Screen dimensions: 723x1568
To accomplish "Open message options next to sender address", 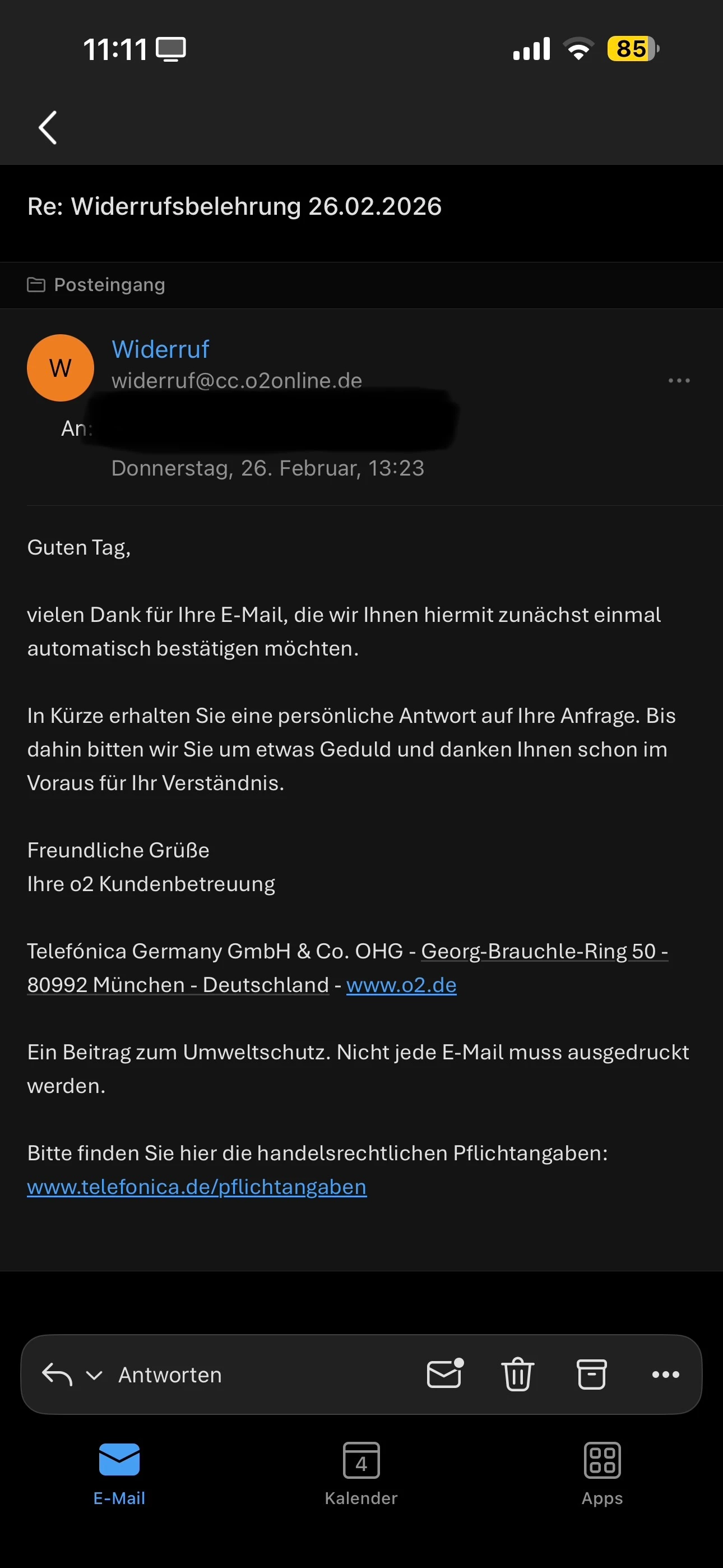I will coord(679,381).
